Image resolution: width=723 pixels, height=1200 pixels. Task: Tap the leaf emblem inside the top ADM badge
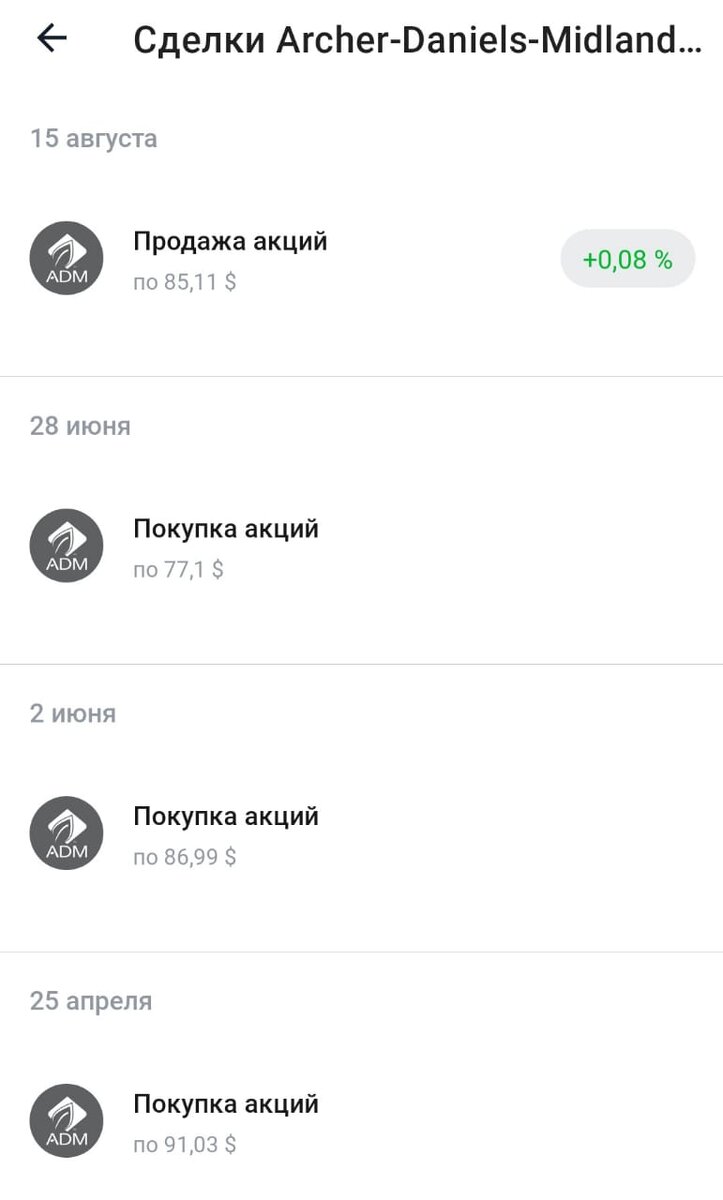(x=66, y=250)
